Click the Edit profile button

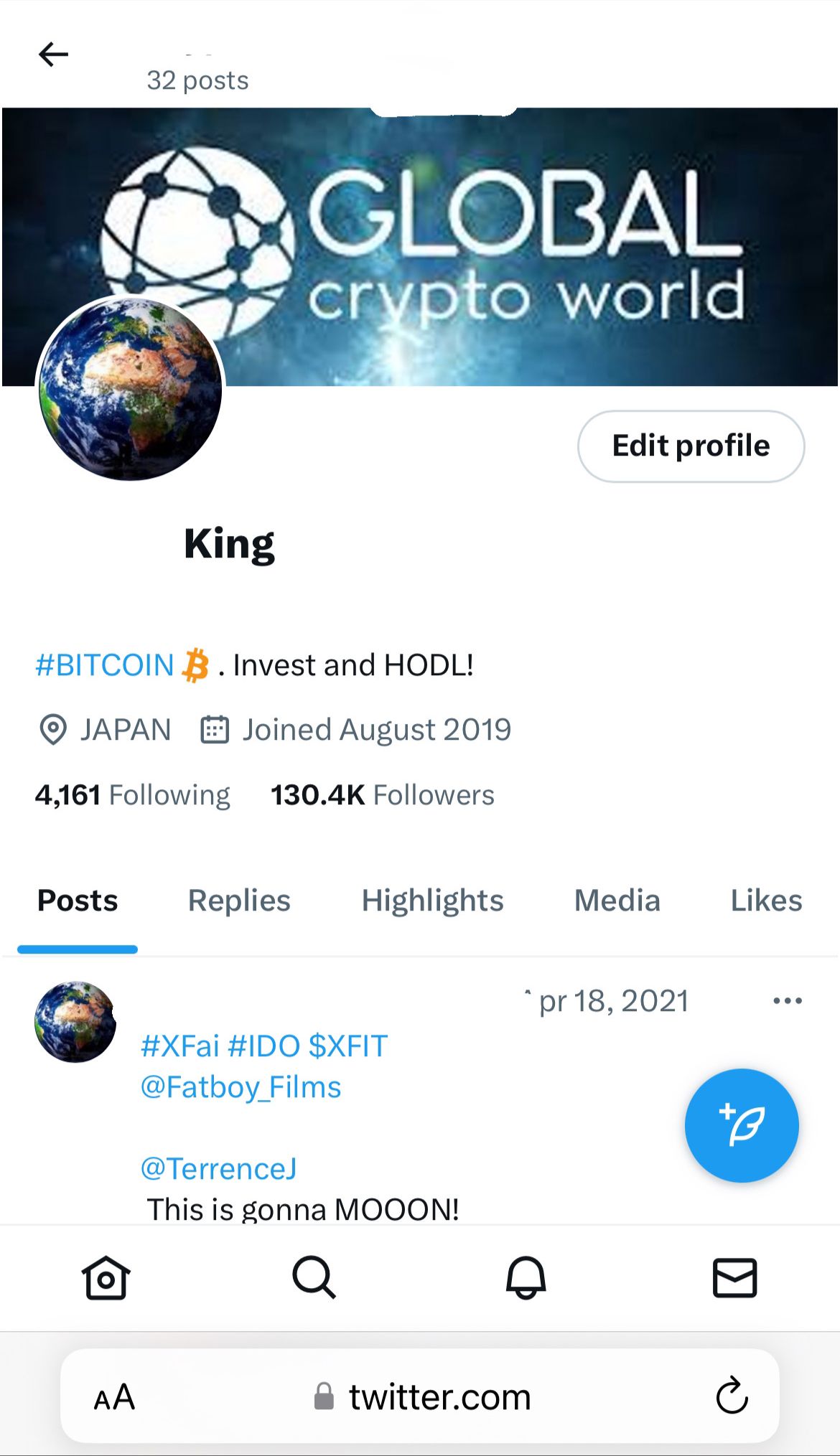coord(691,446)
